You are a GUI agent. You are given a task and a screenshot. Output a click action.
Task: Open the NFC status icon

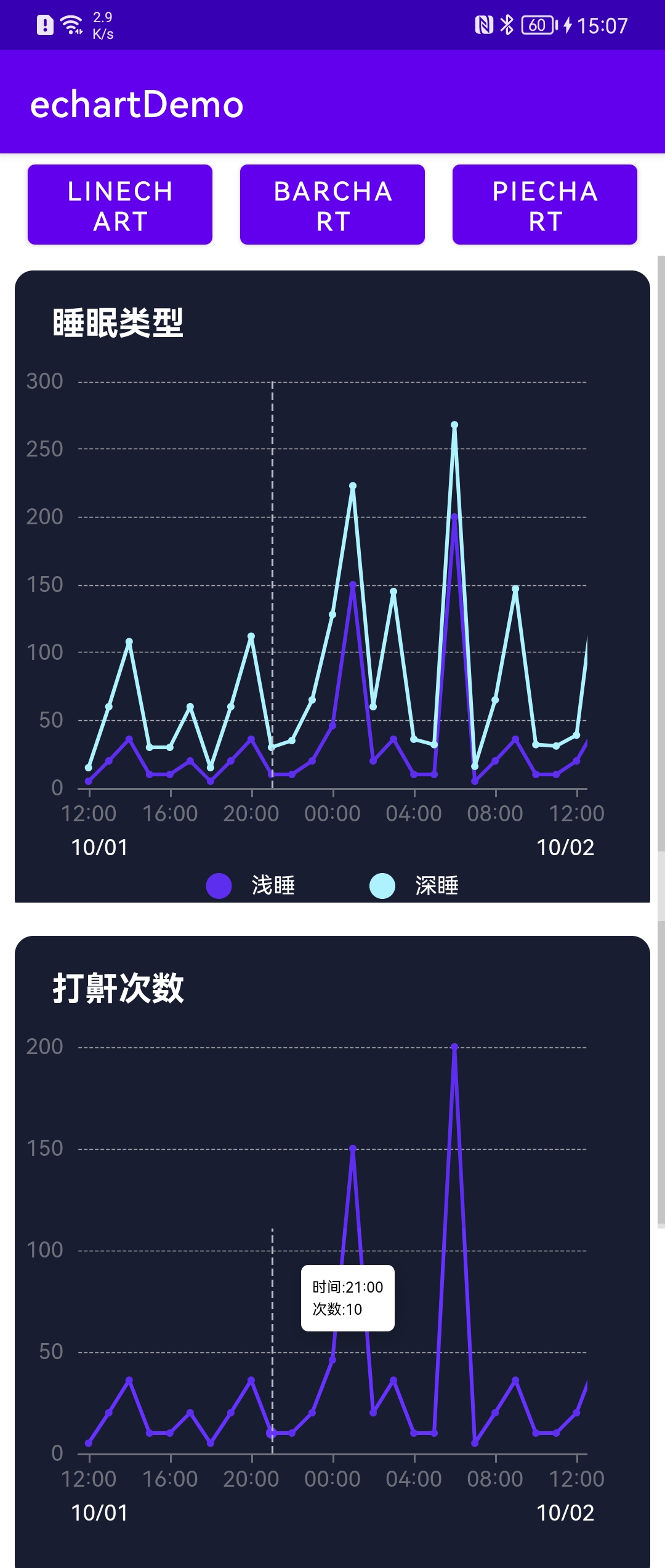pyautogui.click(x=484, y=25)
